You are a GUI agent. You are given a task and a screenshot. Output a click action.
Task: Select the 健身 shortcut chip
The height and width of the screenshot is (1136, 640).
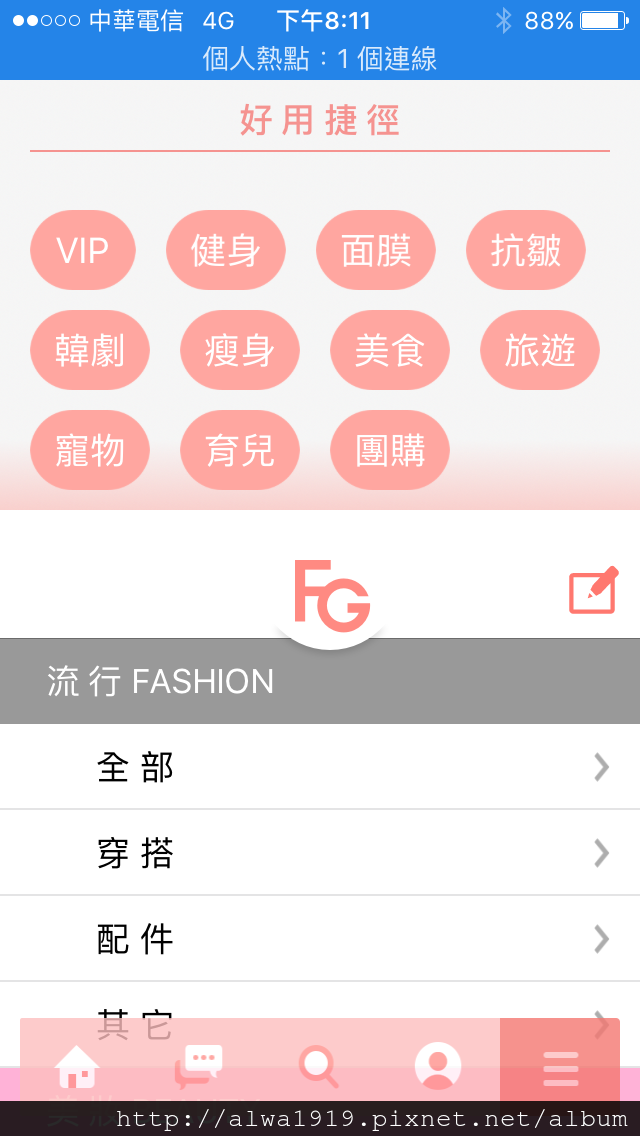pyautogui.click(x=225, y=251)
